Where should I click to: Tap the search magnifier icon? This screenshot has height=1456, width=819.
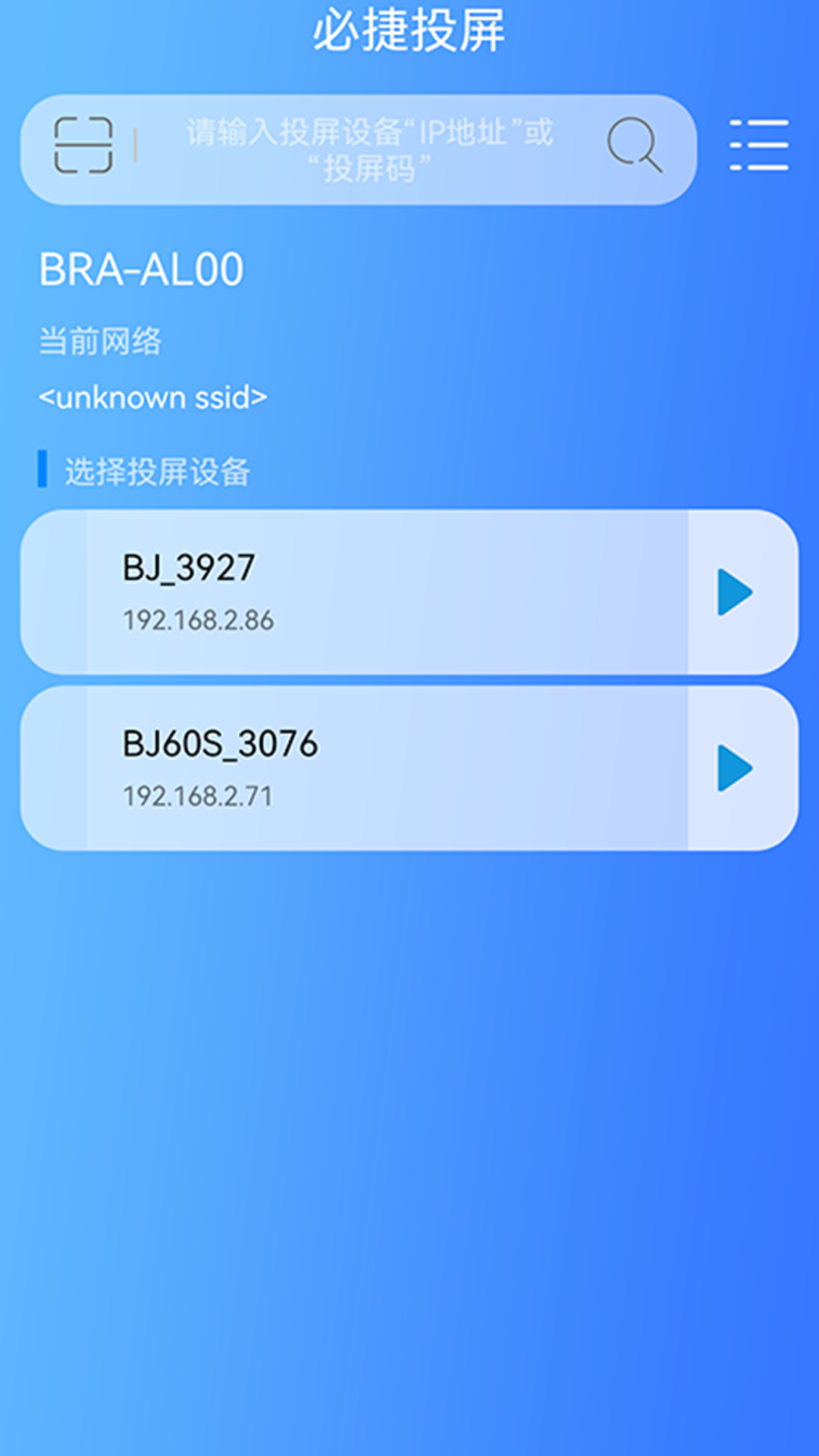tap(634, 144)
